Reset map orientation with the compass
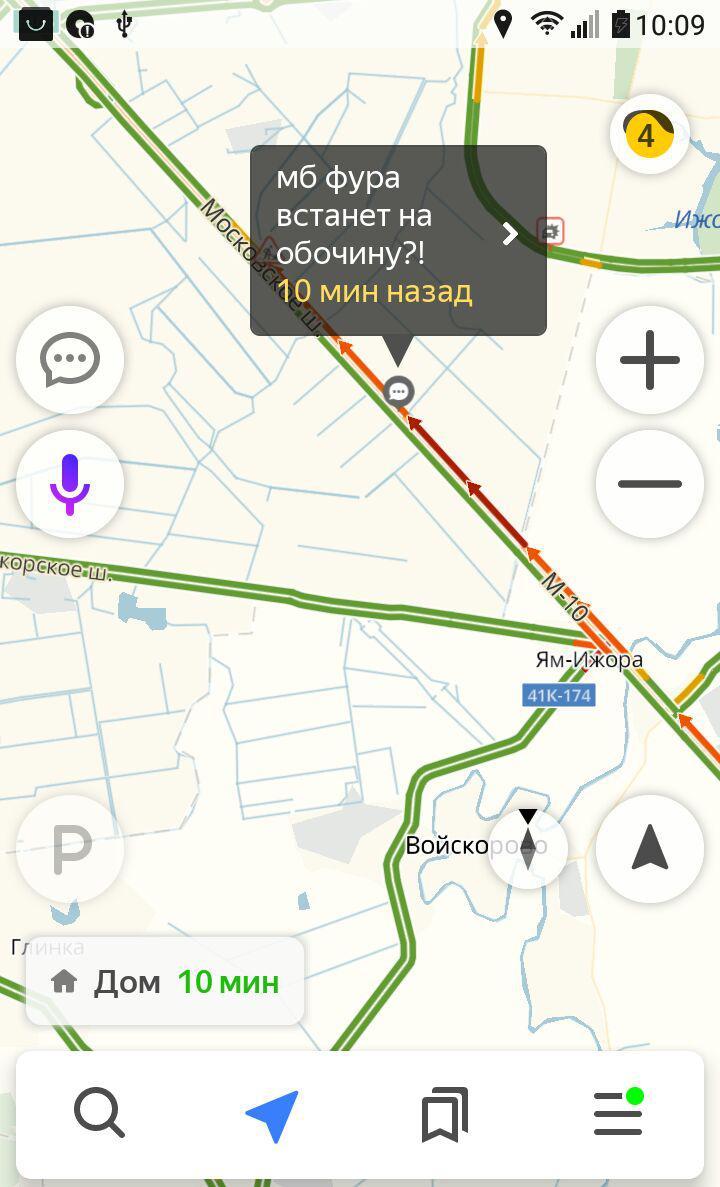 [x=528, y=848]
